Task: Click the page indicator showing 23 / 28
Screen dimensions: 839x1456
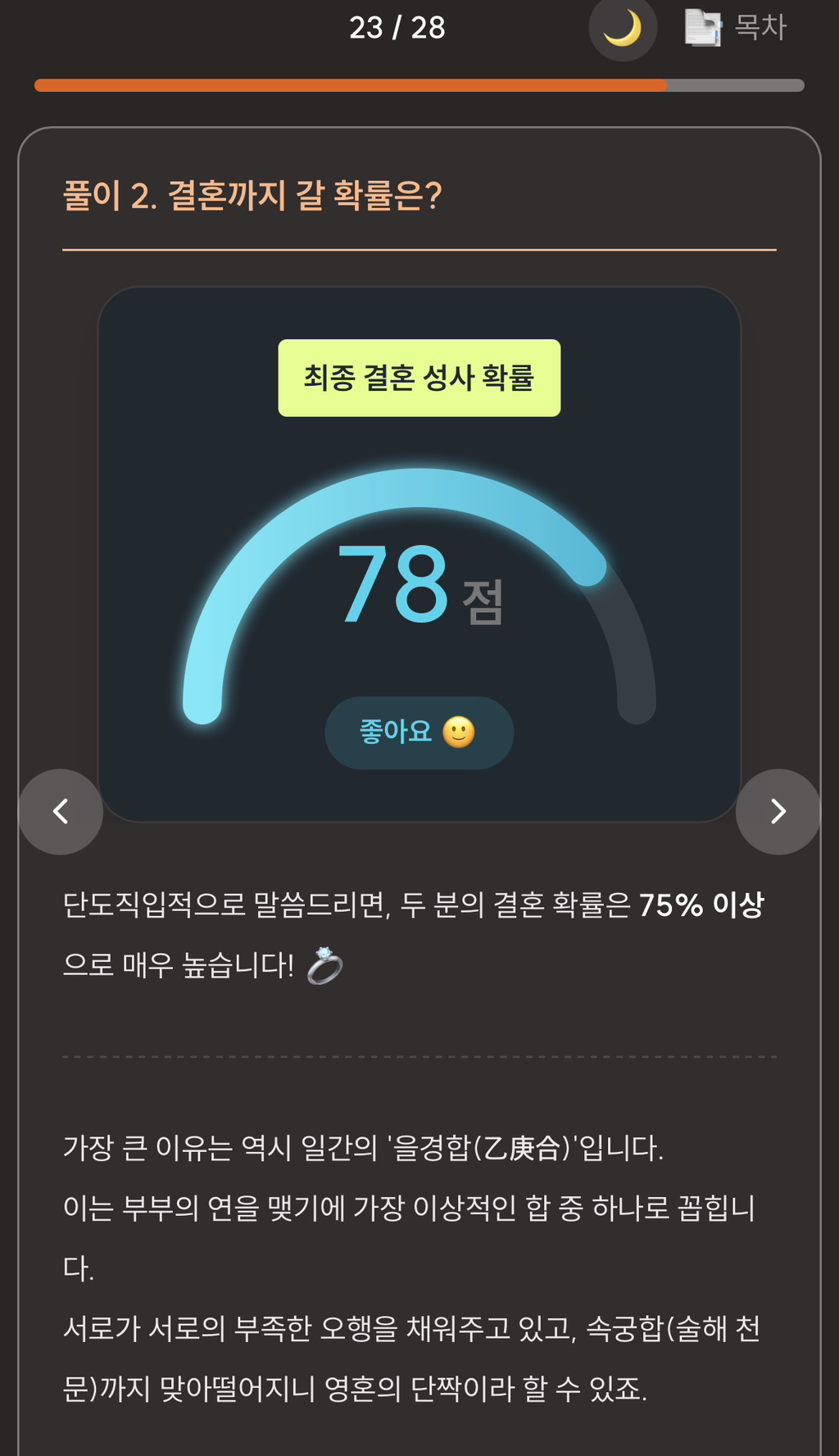Action: tap(397, 29)
